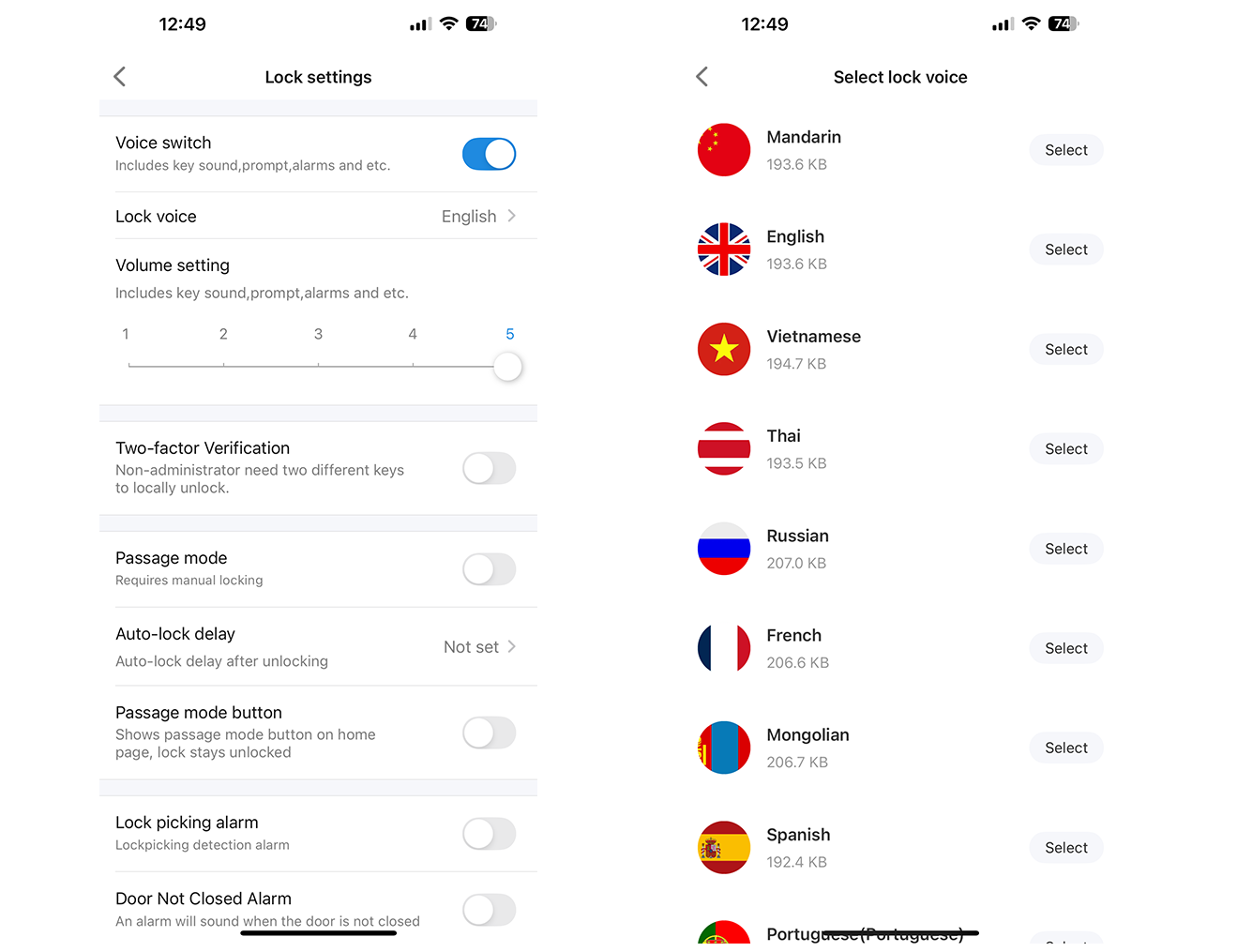Pick Russian as the lock voice
This screenshot has width=1237, height=952.
point(1065,549)
